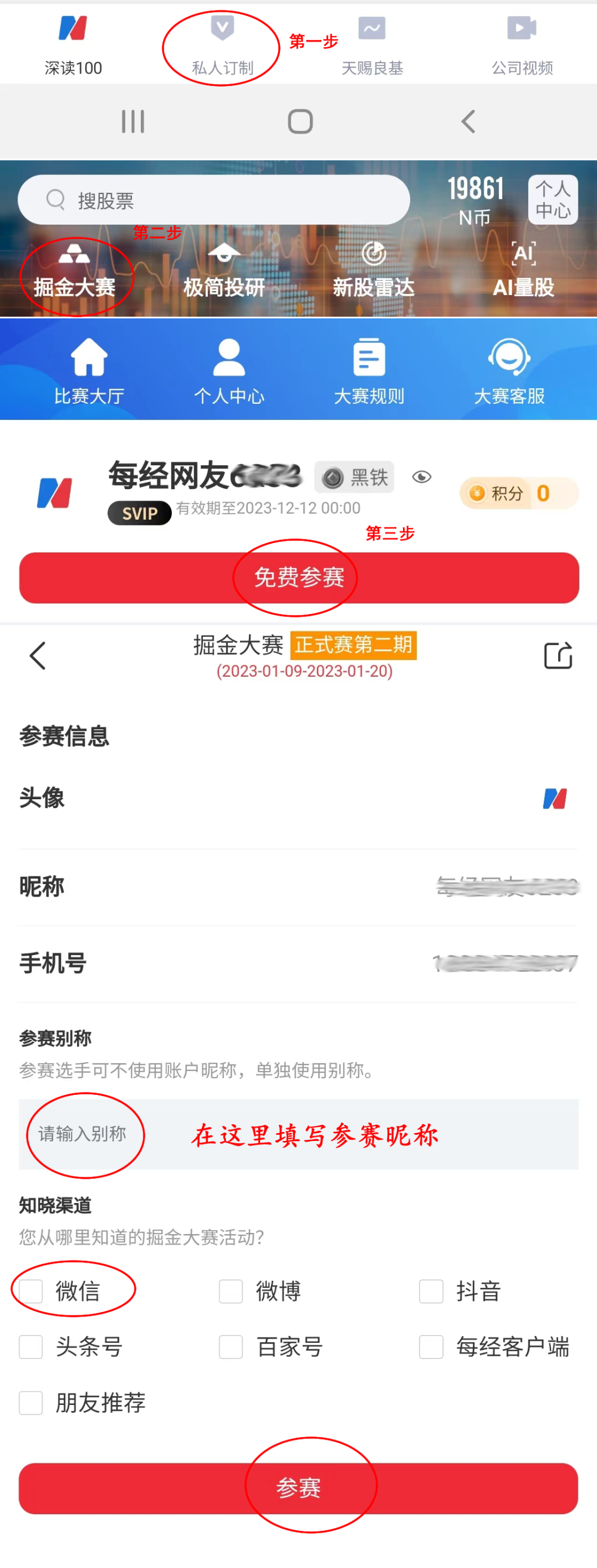Tap the 搜股票 search bar
Screen dimensions: 597x1568
(214, 199)
